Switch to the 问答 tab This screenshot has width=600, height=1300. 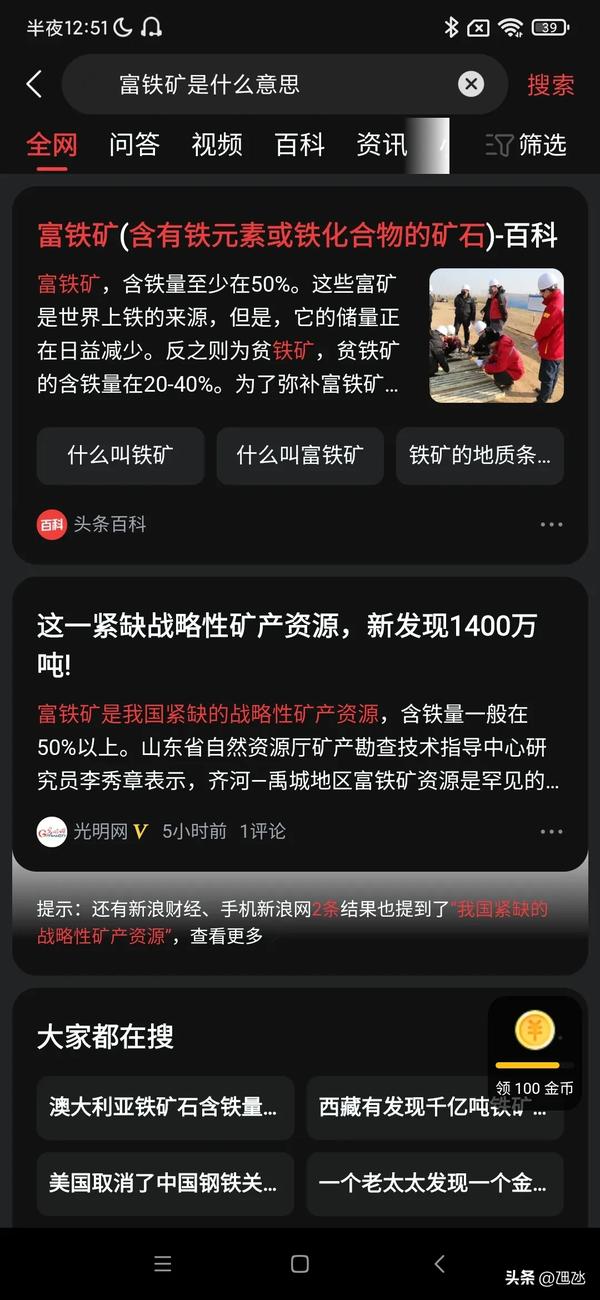click(x=134, y=145)
